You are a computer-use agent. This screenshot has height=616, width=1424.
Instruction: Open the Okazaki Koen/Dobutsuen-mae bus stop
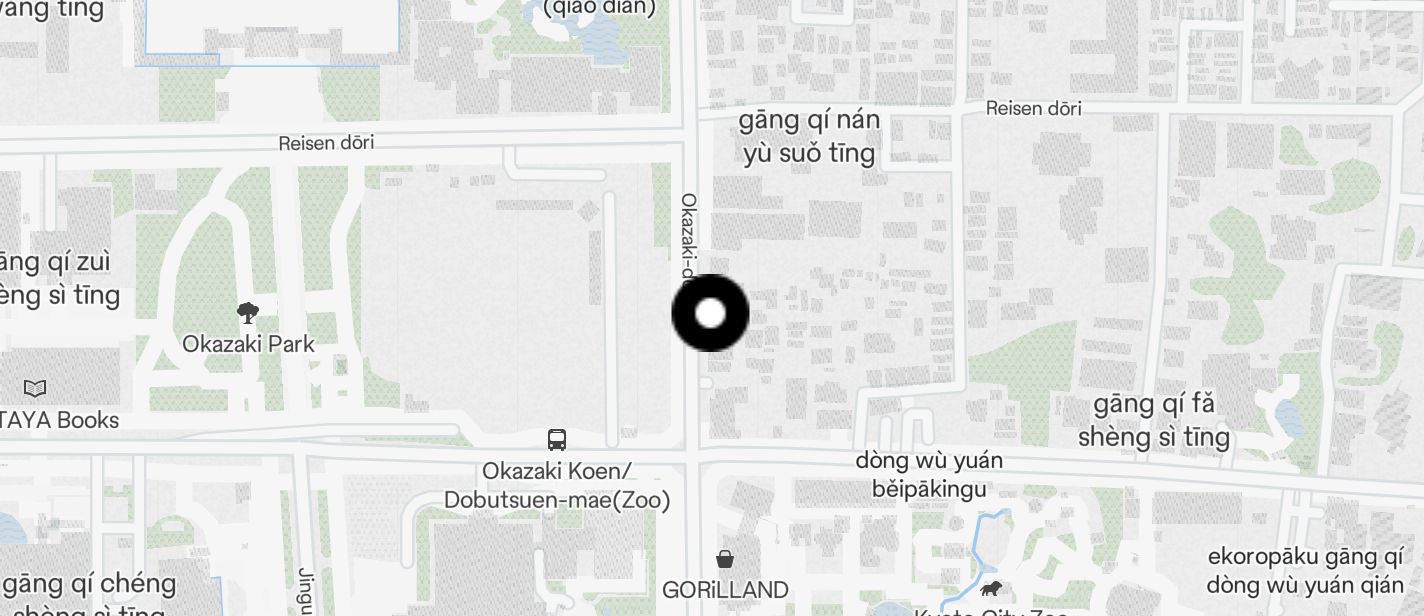pos(557,439)
